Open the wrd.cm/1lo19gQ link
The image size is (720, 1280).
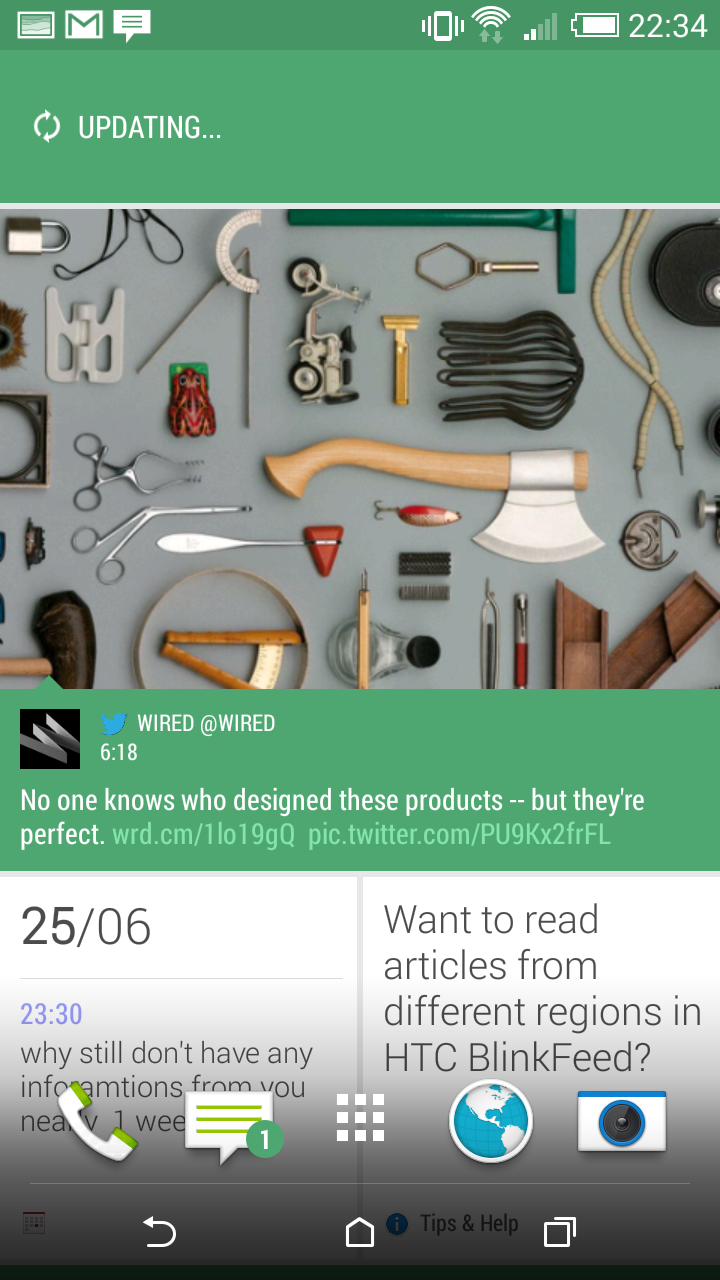(203, 834)
